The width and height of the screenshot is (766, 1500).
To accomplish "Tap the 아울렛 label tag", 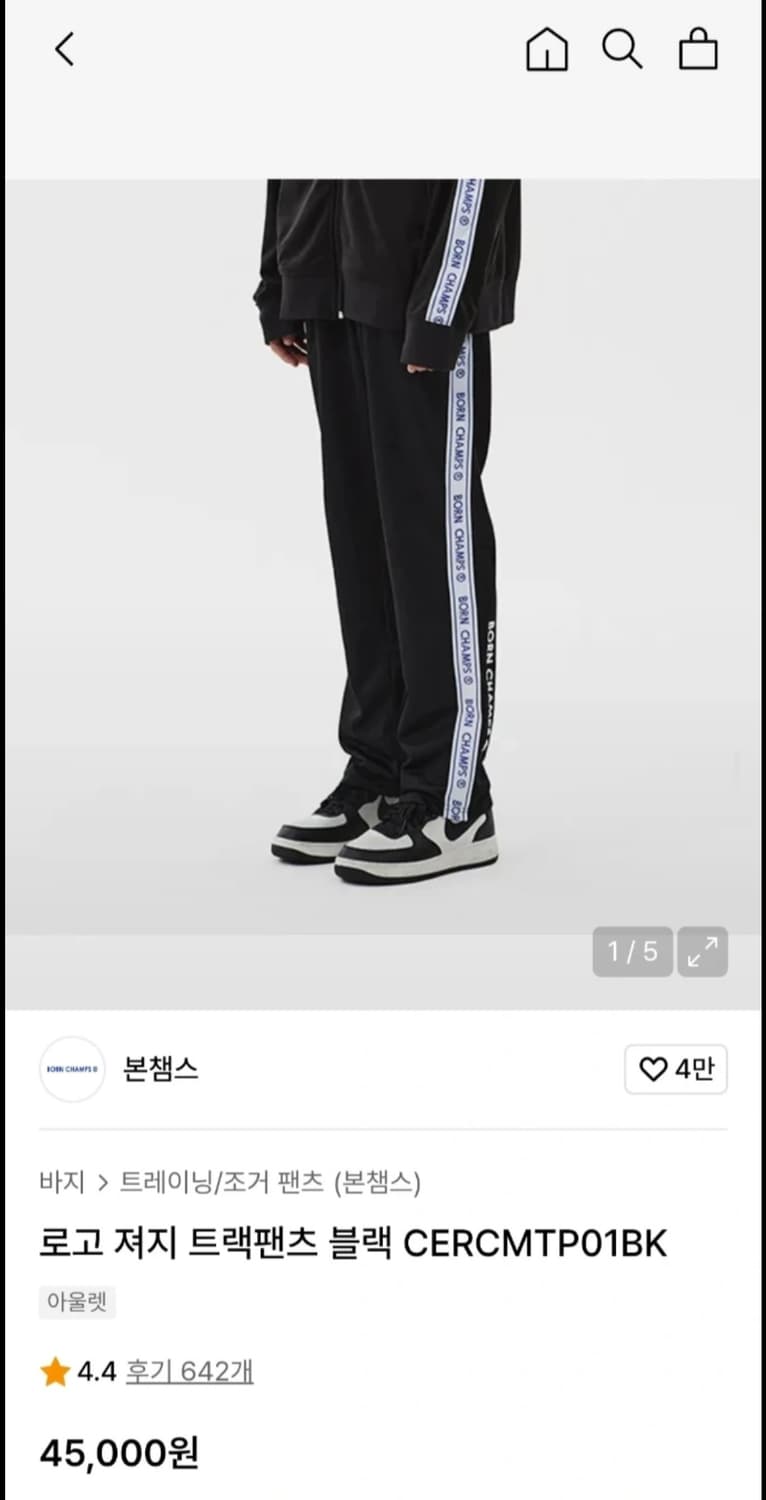I will [x=76, y=1302].
